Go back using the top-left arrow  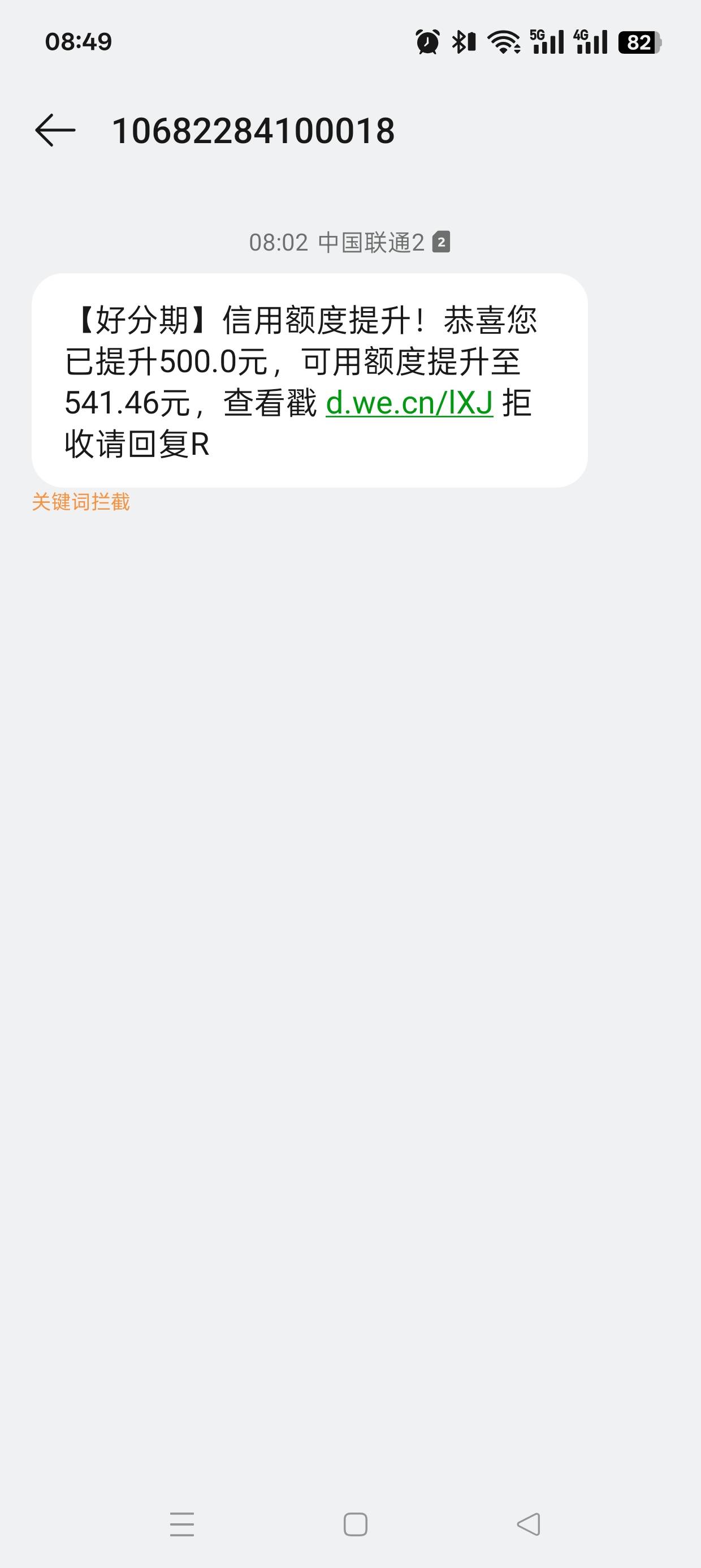pyautogui.click(x=55, y=130)
